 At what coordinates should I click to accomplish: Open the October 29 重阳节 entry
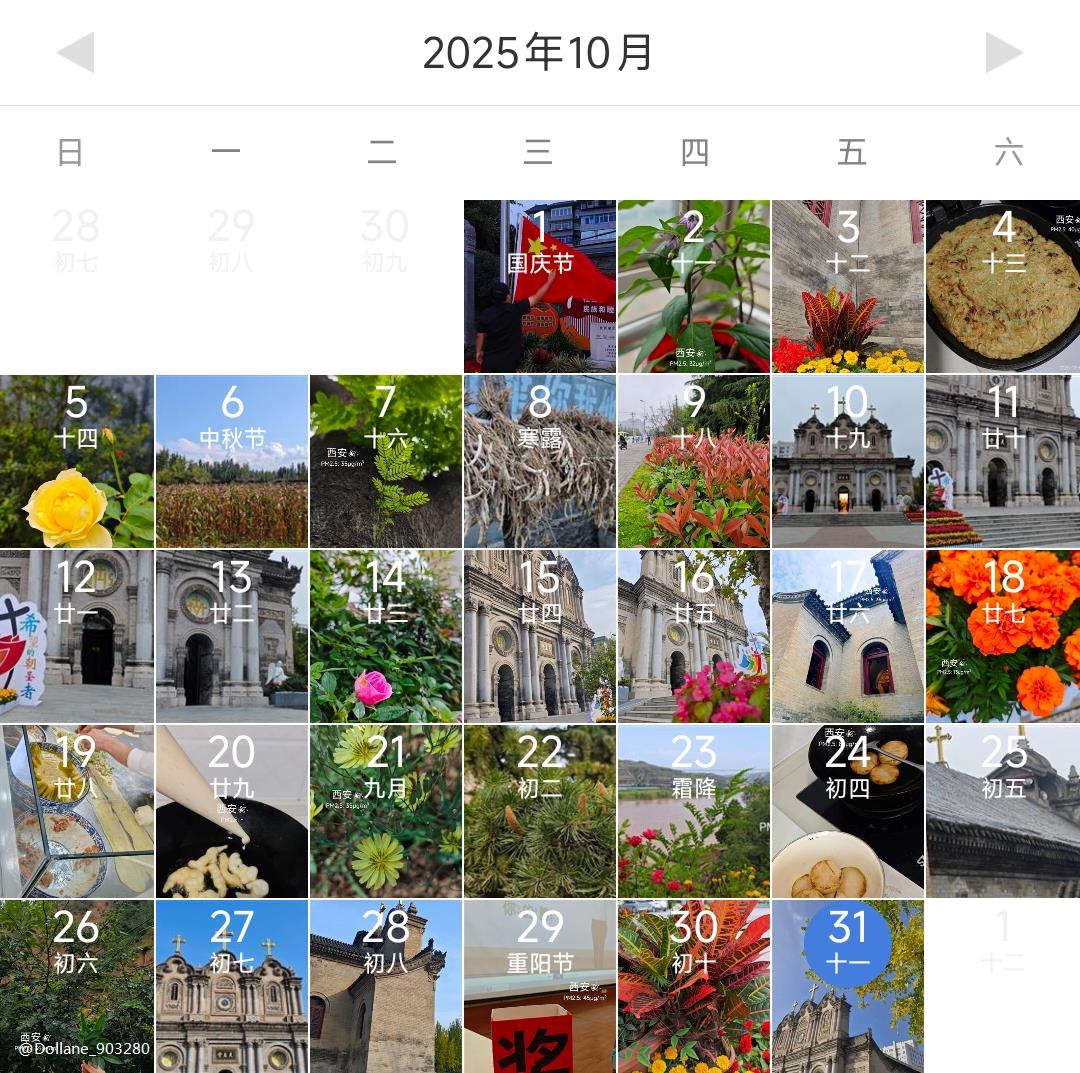pos(540,986)
